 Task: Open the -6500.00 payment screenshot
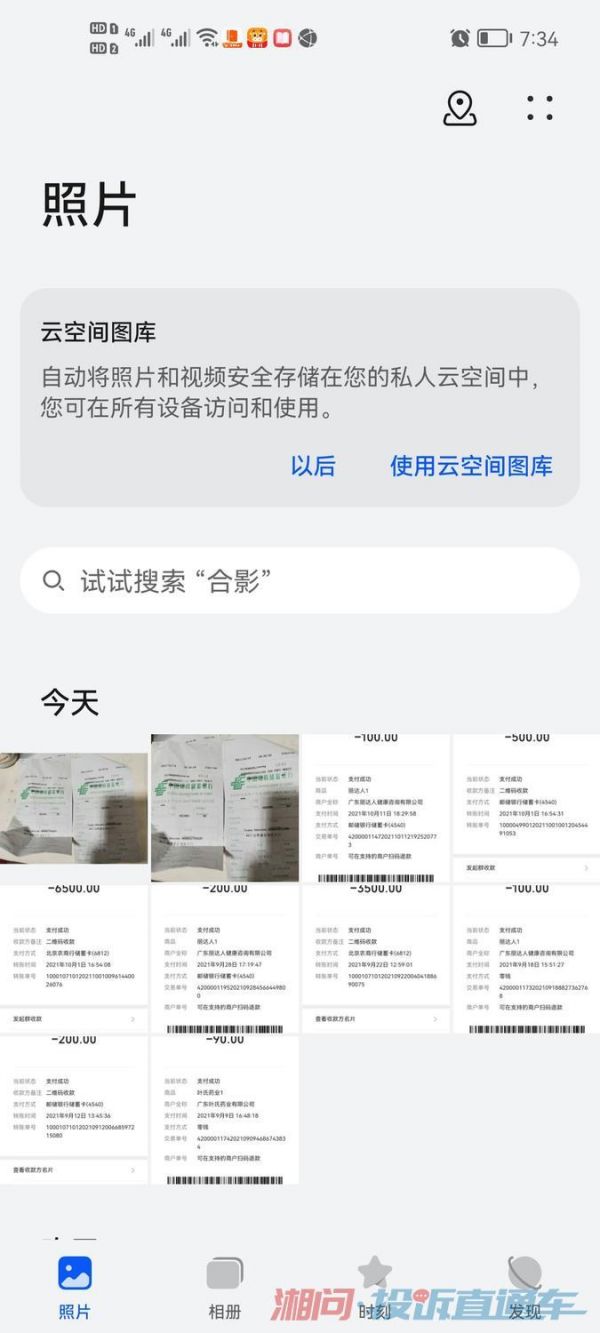tap(74, 959)
